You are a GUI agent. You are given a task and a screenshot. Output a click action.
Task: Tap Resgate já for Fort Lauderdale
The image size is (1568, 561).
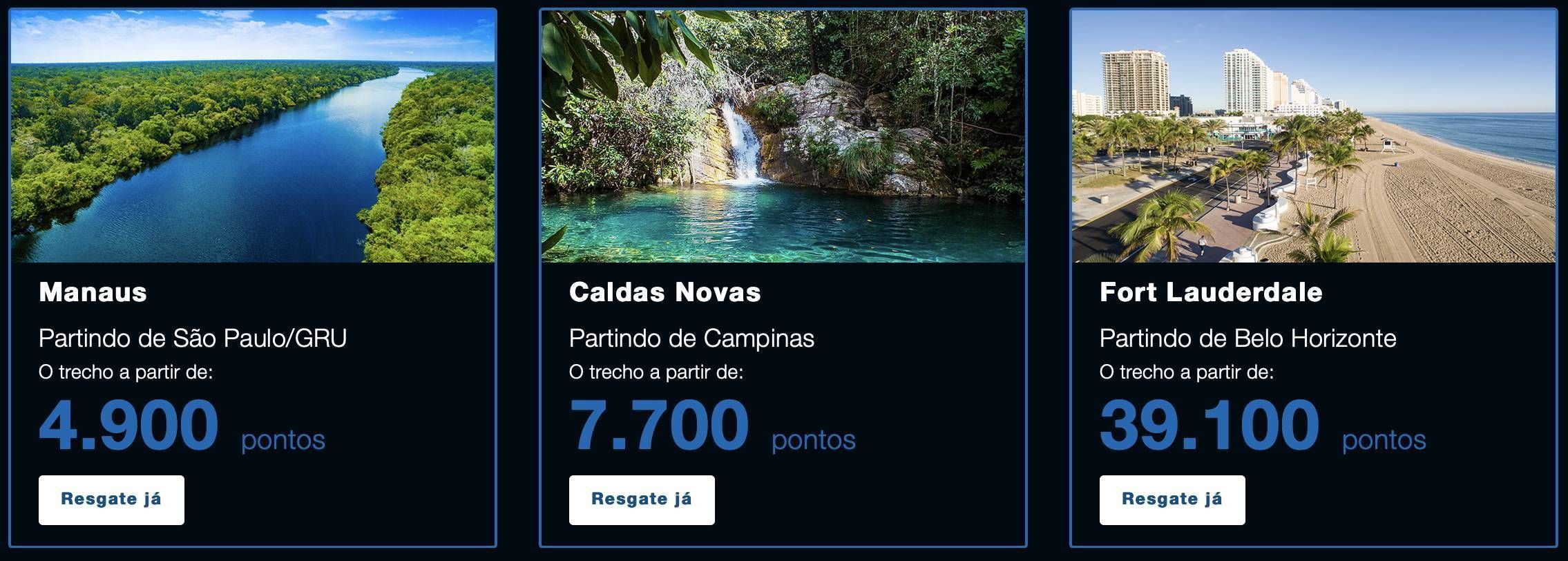pyautogui.click(x=1172, y=500)
